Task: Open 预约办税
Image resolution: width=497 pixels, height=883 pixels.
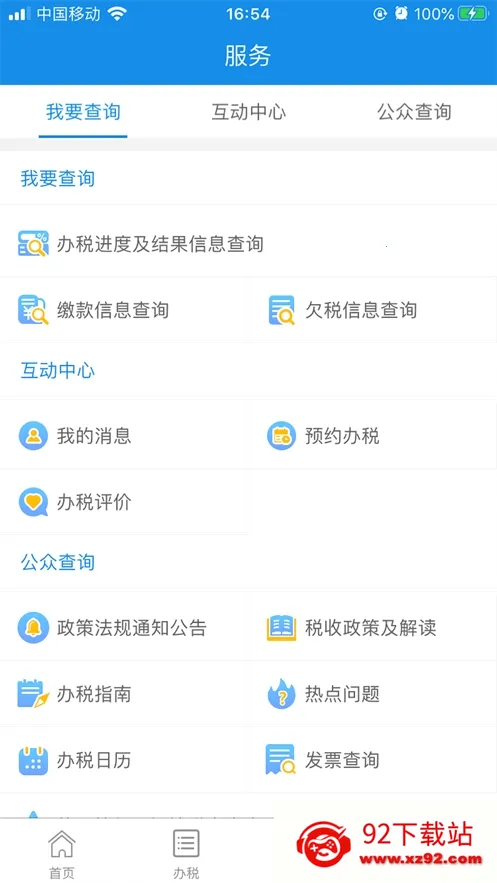Action: (x=373, y=436)
